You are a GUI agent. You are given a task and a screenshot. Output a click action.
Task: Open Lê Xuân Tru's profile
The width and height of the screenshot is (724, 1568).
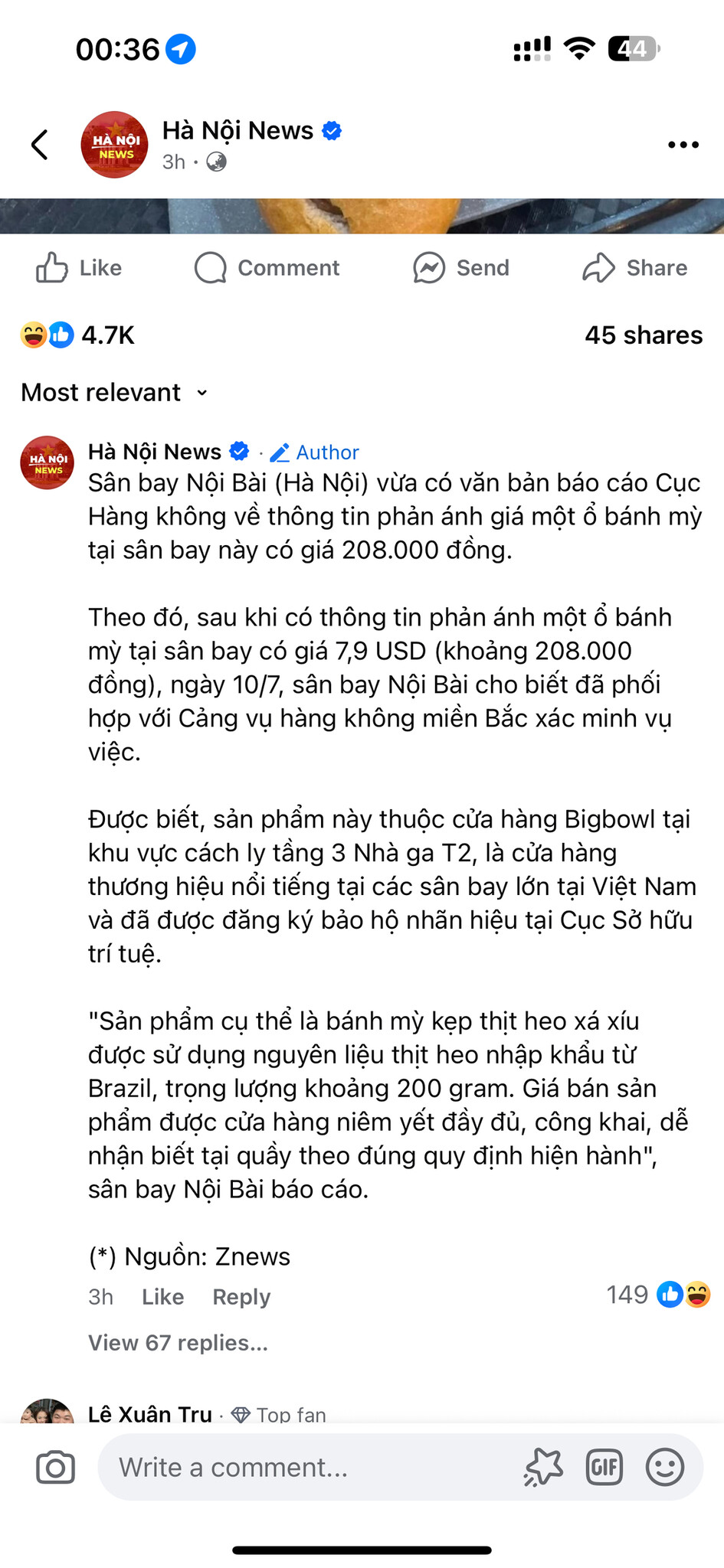pos(150,1413)
